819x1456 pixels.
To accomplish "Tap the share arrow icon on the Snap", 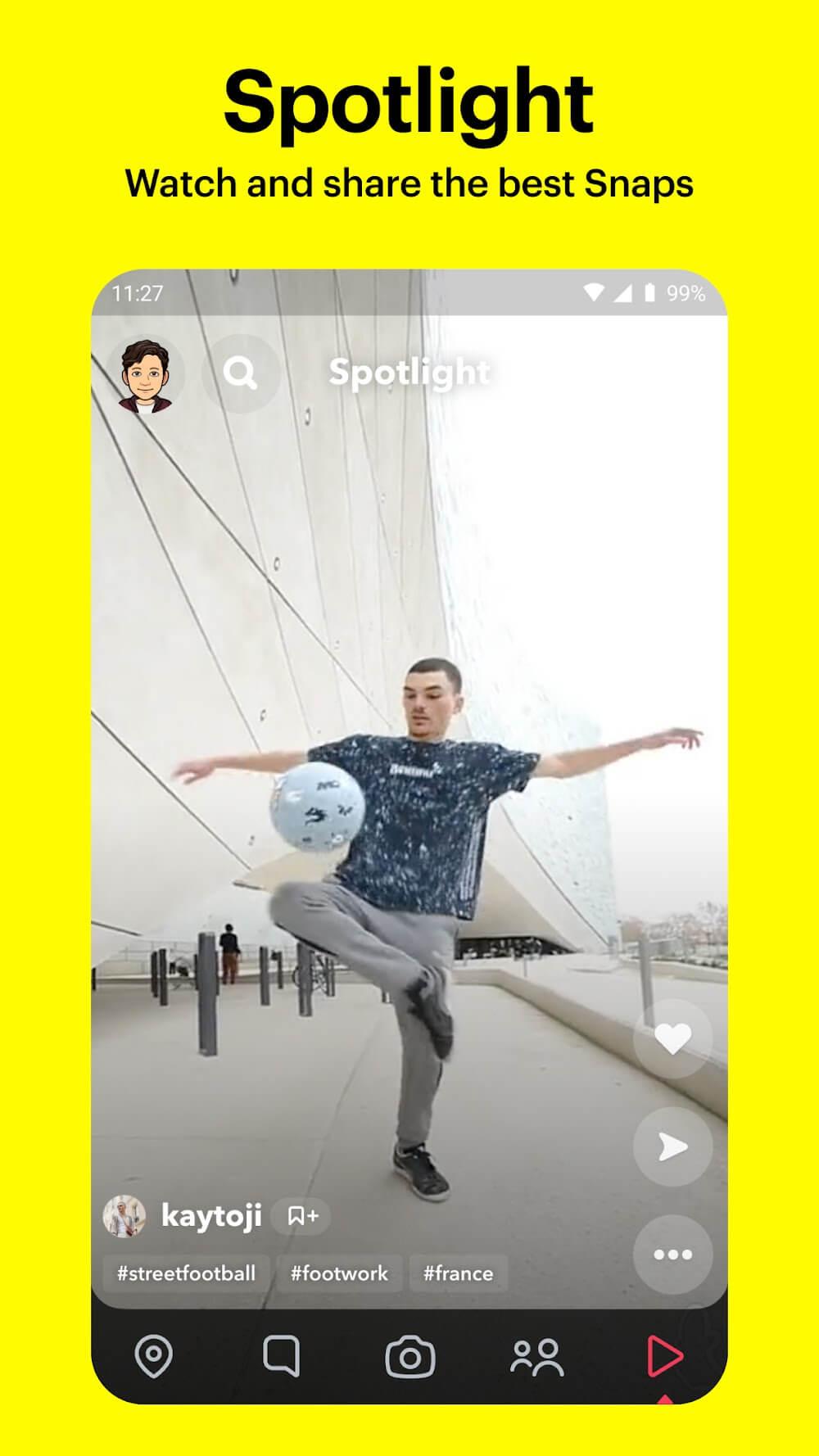I will tap(672, 1143).
